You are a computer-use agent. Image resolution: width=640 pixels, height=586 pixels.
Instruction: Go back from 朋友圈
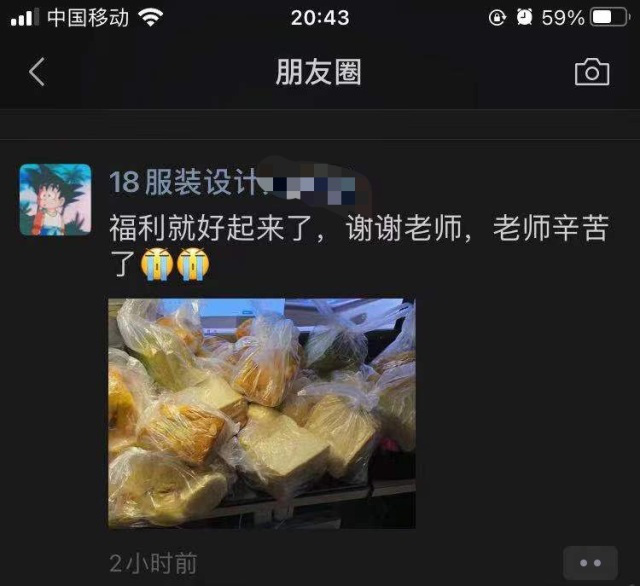[37, 72]
